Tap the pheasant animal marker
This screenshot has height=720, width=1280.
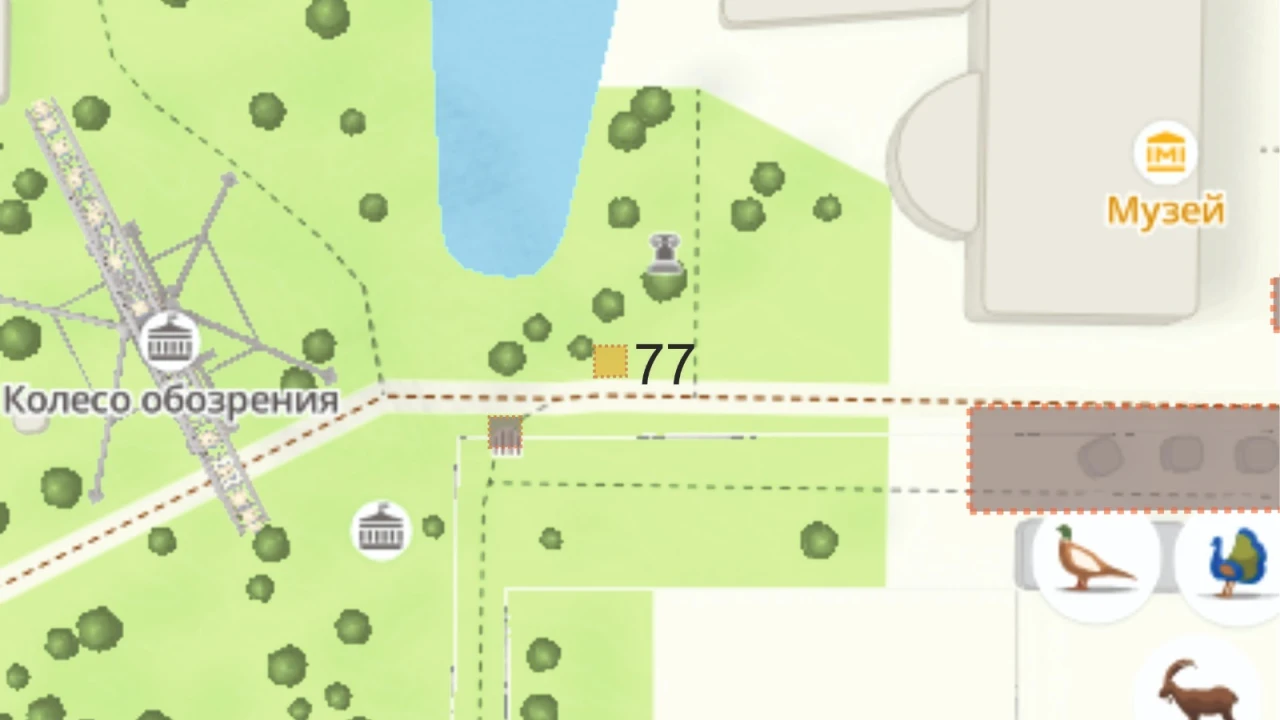pos(1096,561)
